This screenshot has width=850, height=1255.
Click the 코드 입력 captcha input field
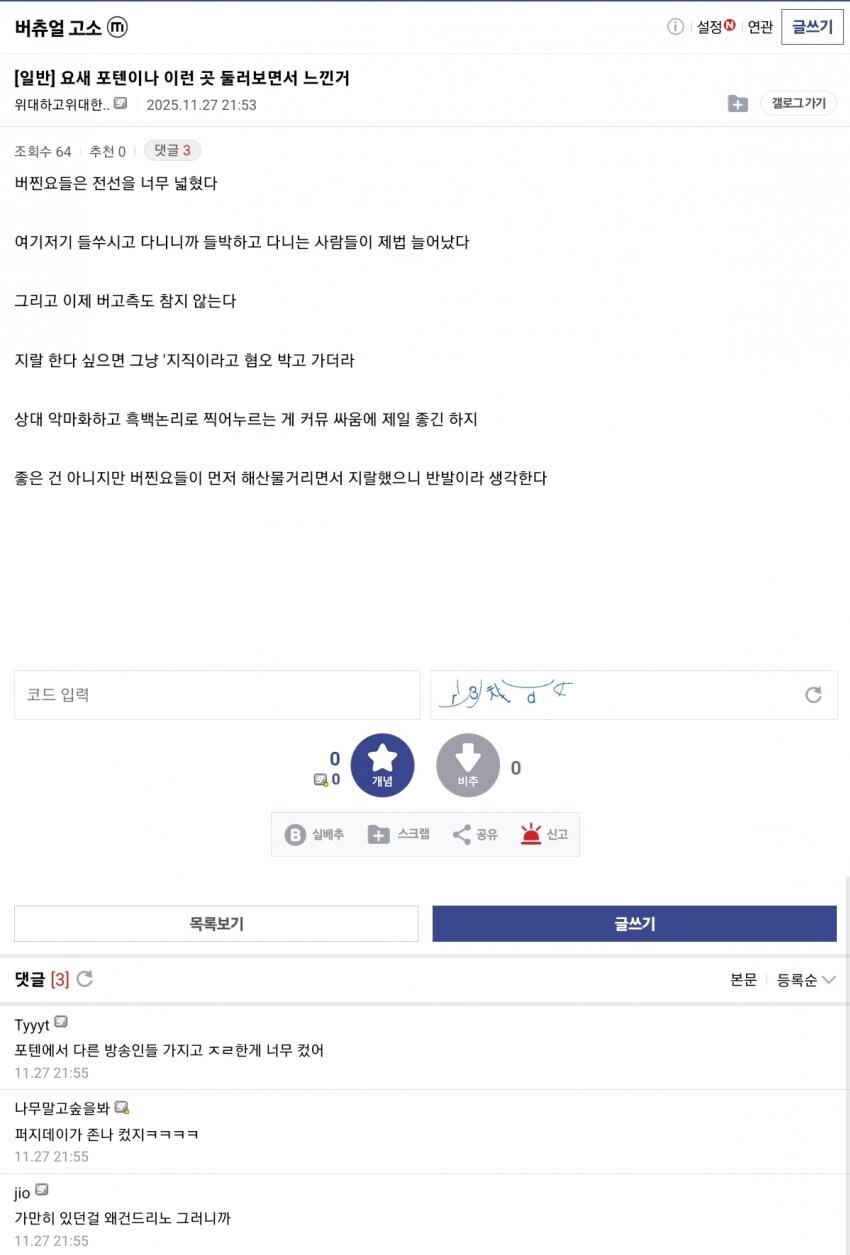coord(216,694)
